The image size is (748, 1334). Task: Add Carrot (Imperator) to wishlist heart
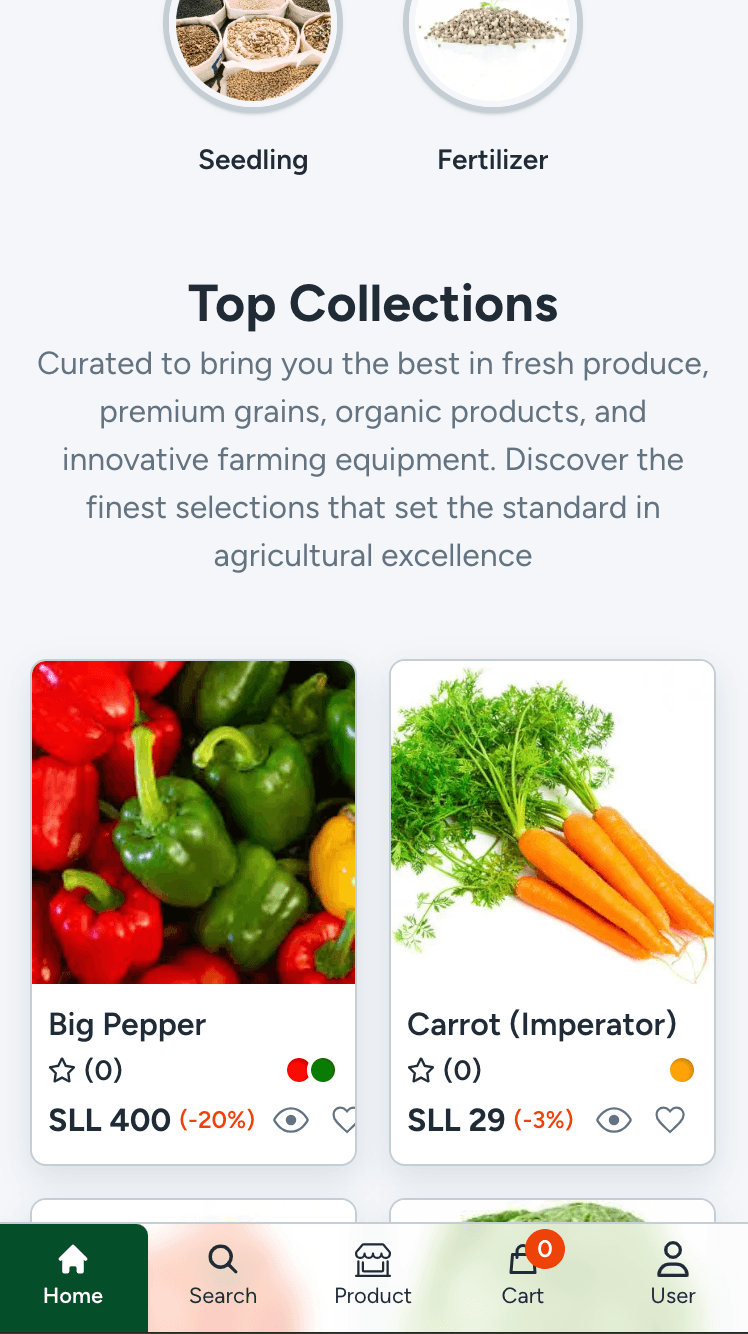click(x=670, y=1120)
